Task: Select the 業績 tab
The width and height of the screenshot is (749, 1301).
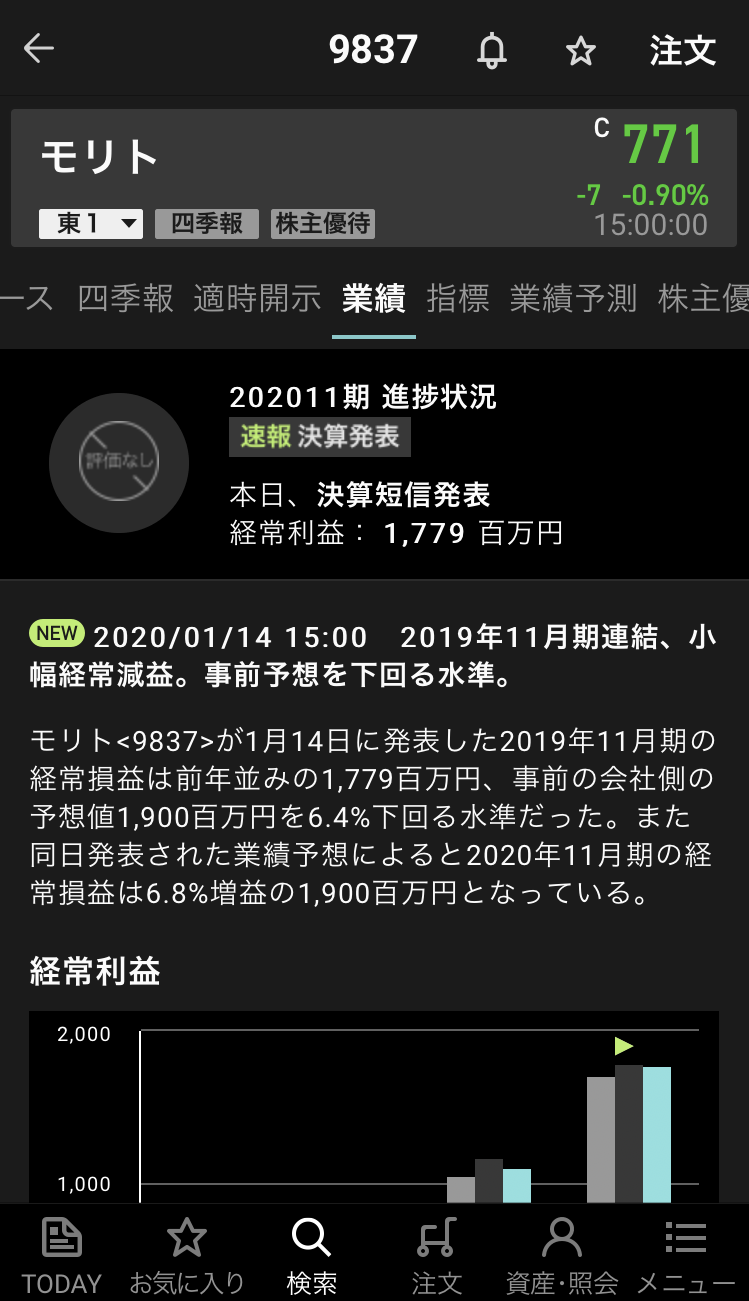Action: [x=373, y=298]
